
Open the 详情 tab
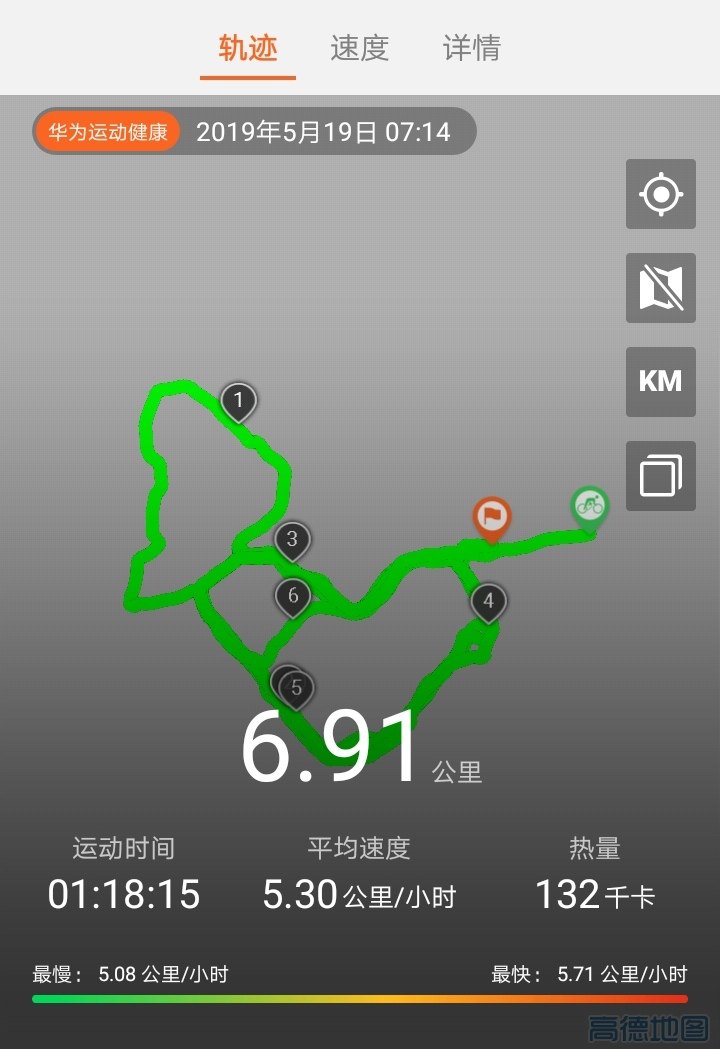471,48
